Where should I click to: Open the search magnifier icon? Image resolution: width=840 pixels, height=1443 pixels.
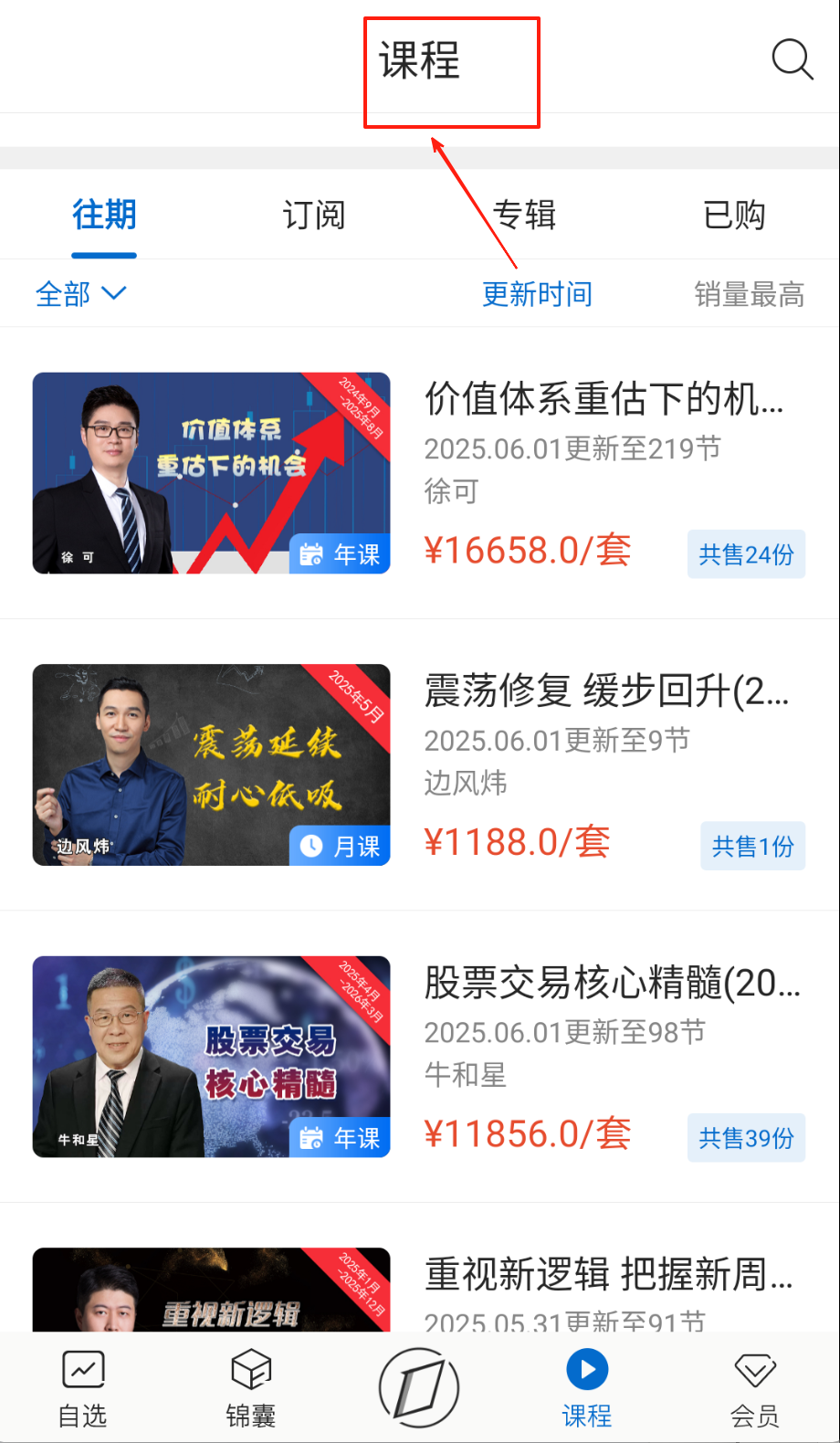click(x=792, y=60)
